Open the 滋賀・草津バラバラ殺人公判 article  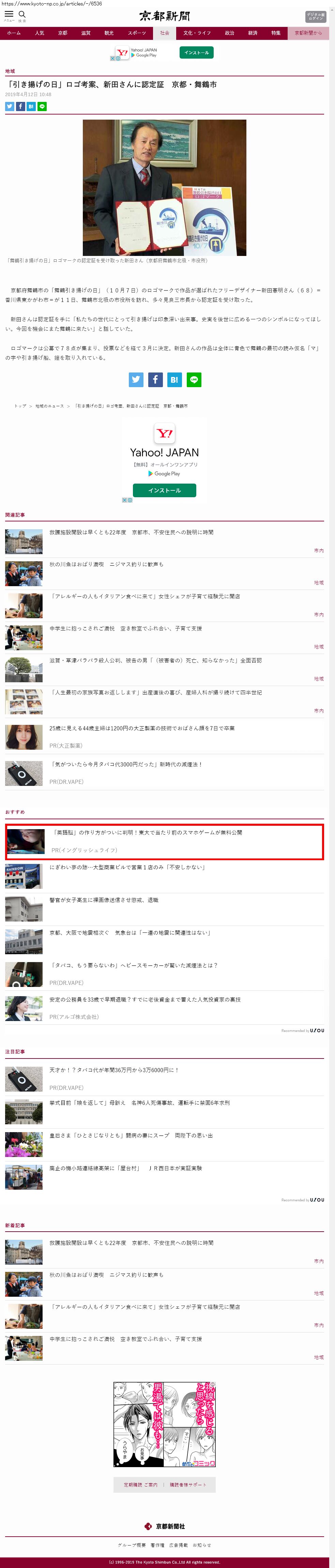click(x=155, y=660)
